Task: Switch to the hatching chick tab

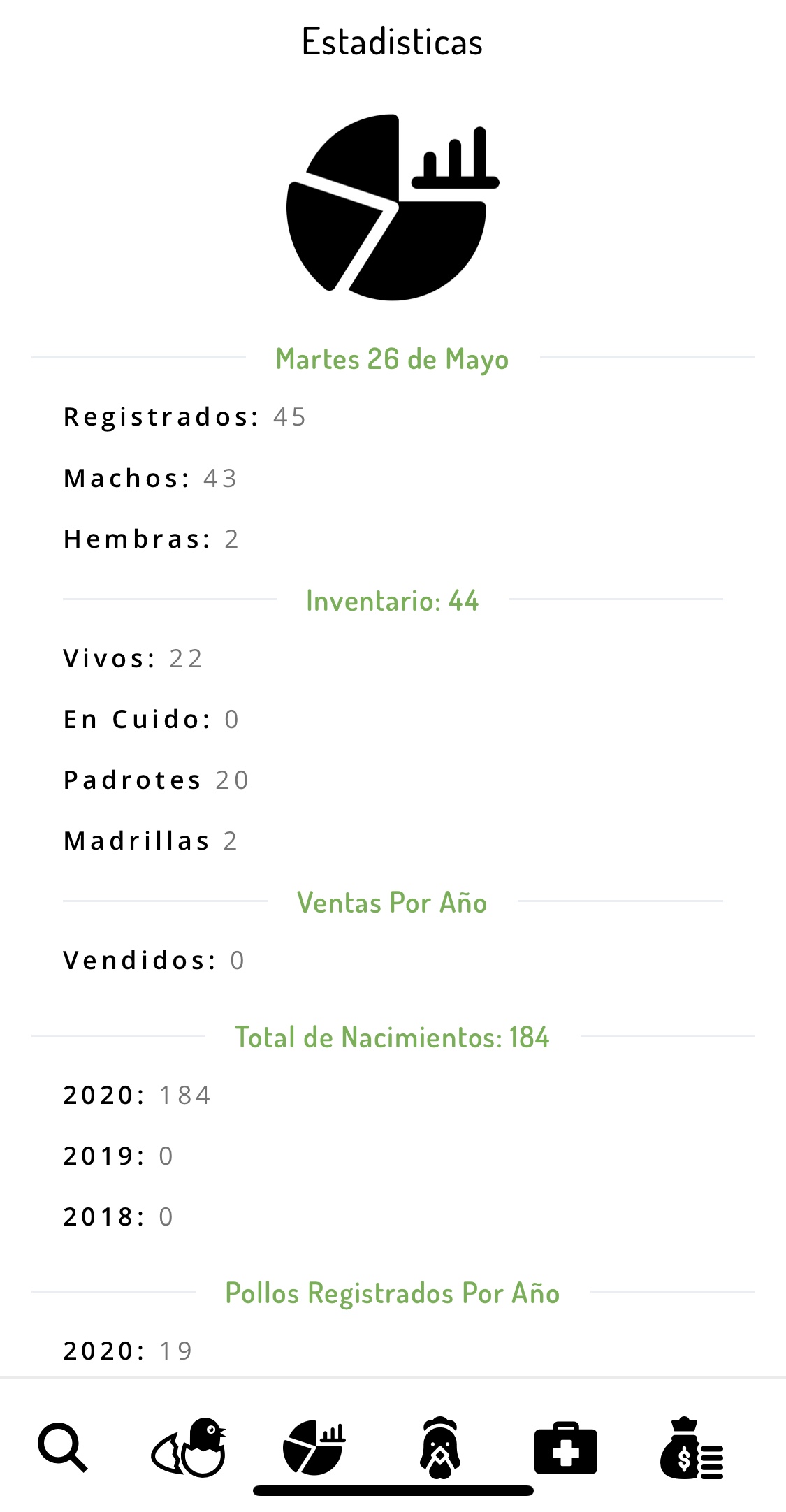Action: tap(189, 1447)
